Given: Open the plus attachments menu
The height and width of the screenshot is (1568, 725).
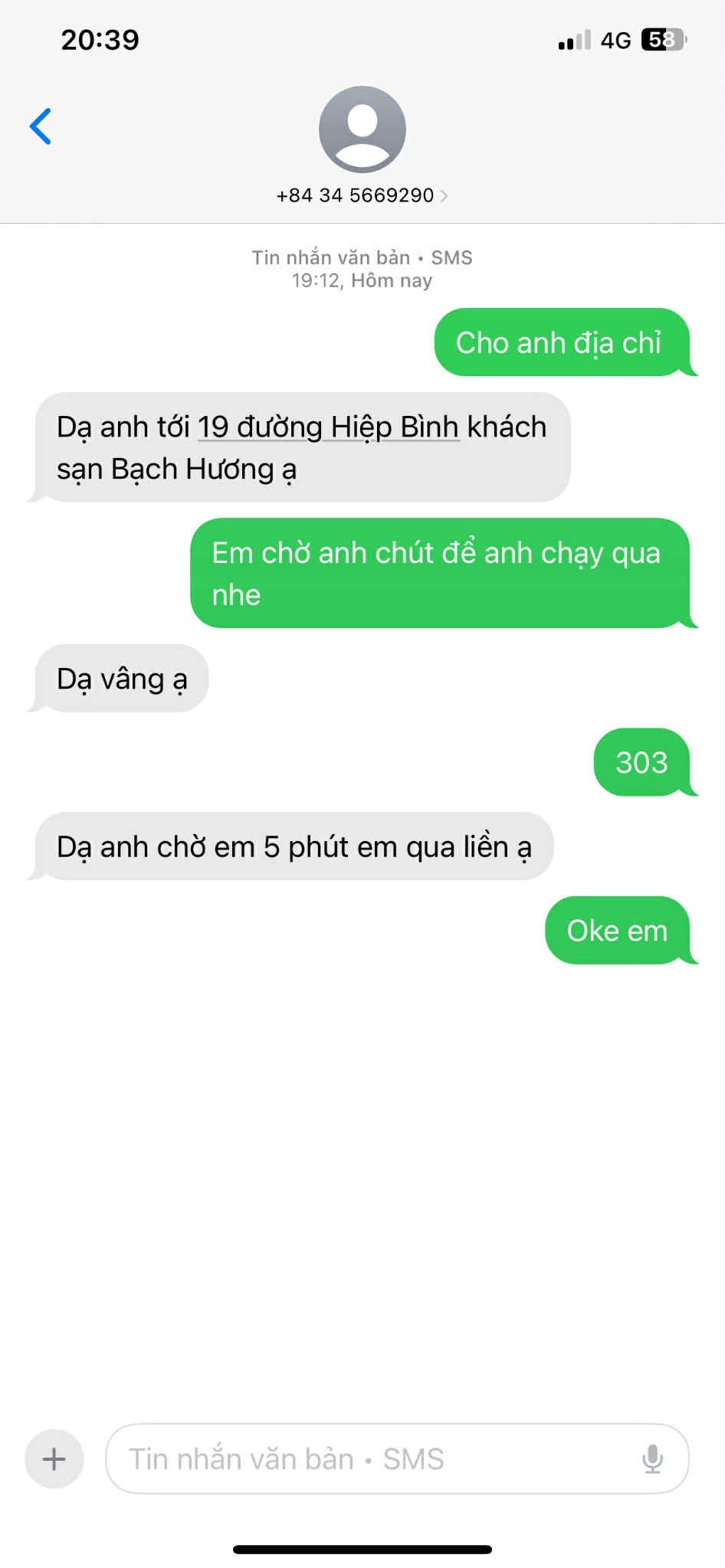Looking at the screenshot, I should click(54, 1458).
